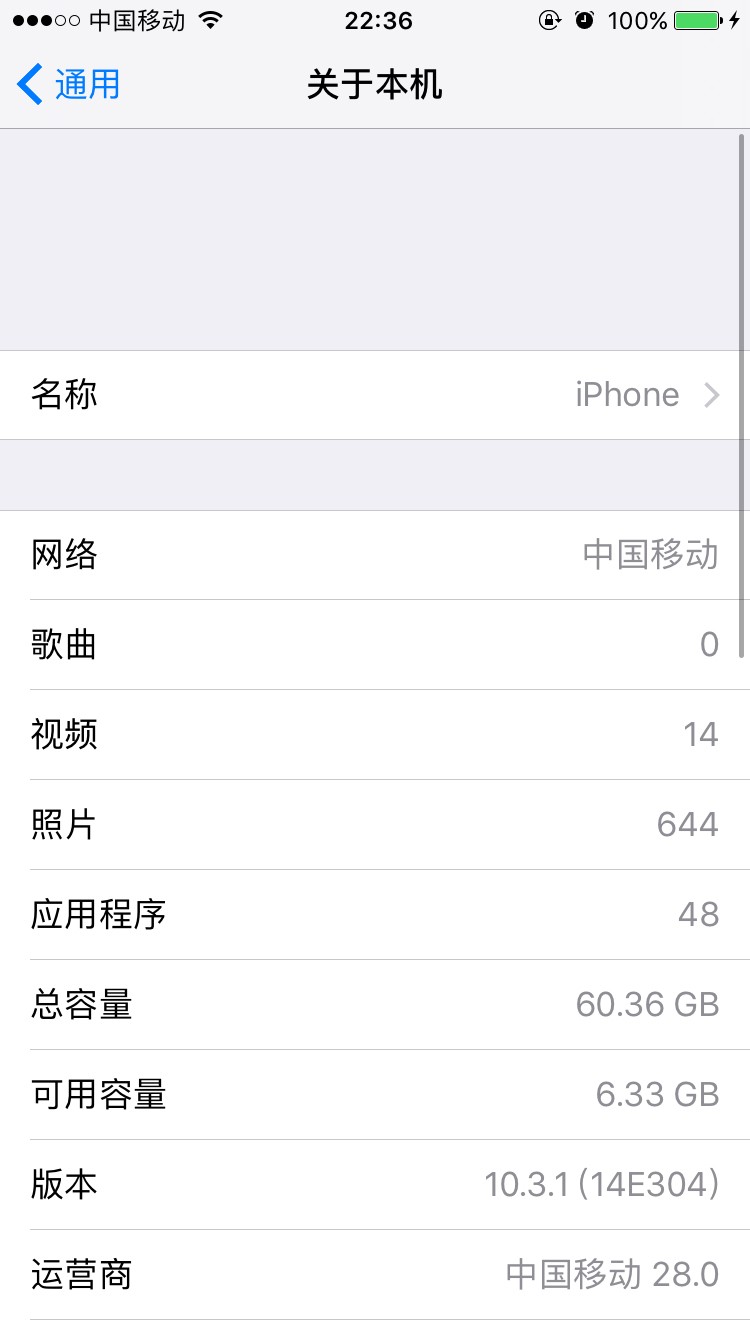Open the 名称 row showing iPhone
This screenshot has height=1334, width=750.
[x=375, y=395]
